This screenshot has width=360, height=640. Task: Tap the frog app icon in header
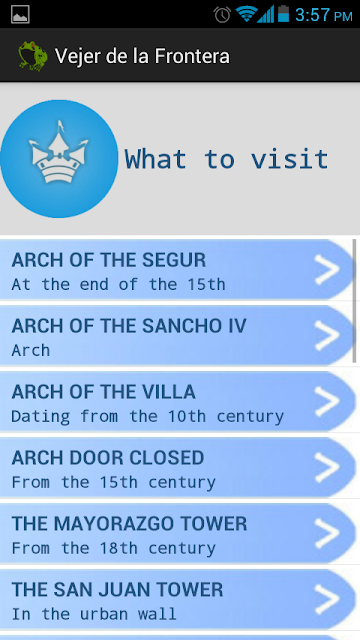(x=33, y=56)
